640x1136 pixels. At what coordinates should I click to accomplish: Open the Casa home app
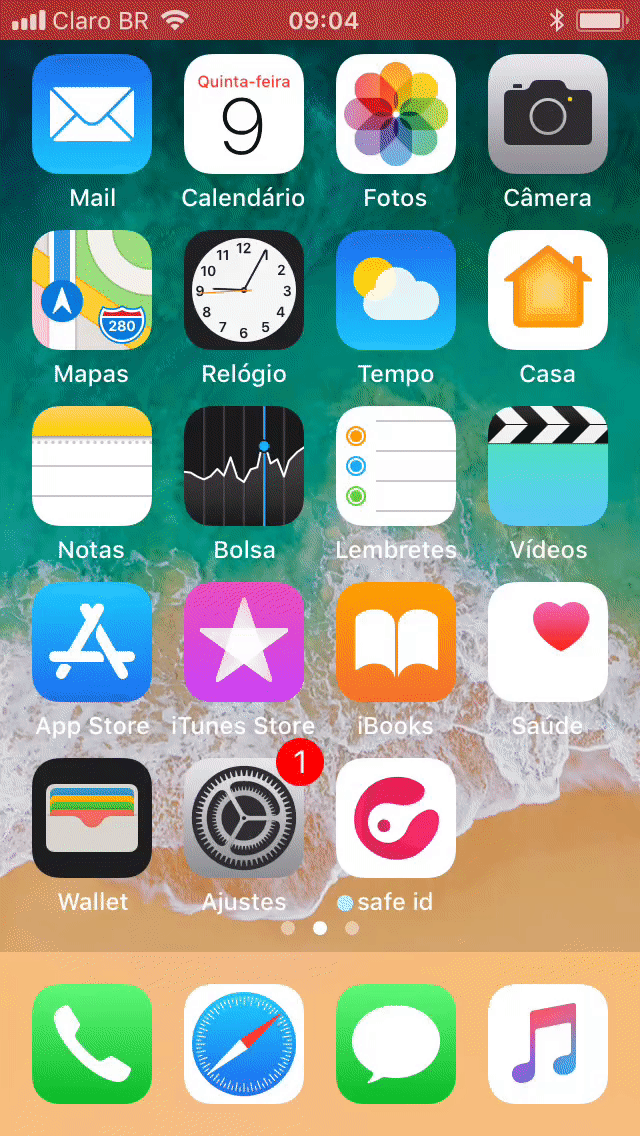(548, 290)
